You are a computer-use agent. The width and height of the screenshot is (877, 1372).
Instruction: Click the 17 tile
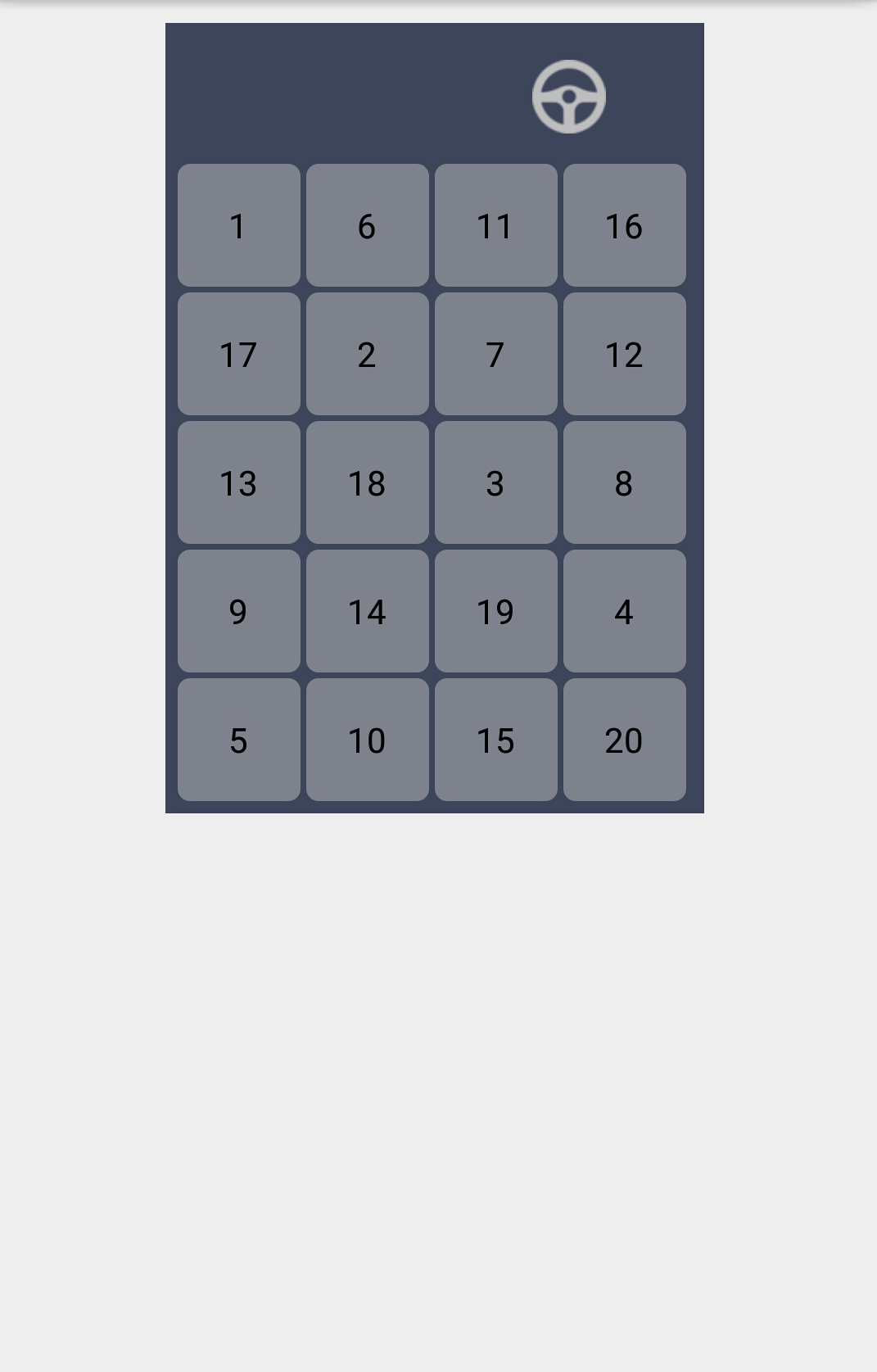238,355
